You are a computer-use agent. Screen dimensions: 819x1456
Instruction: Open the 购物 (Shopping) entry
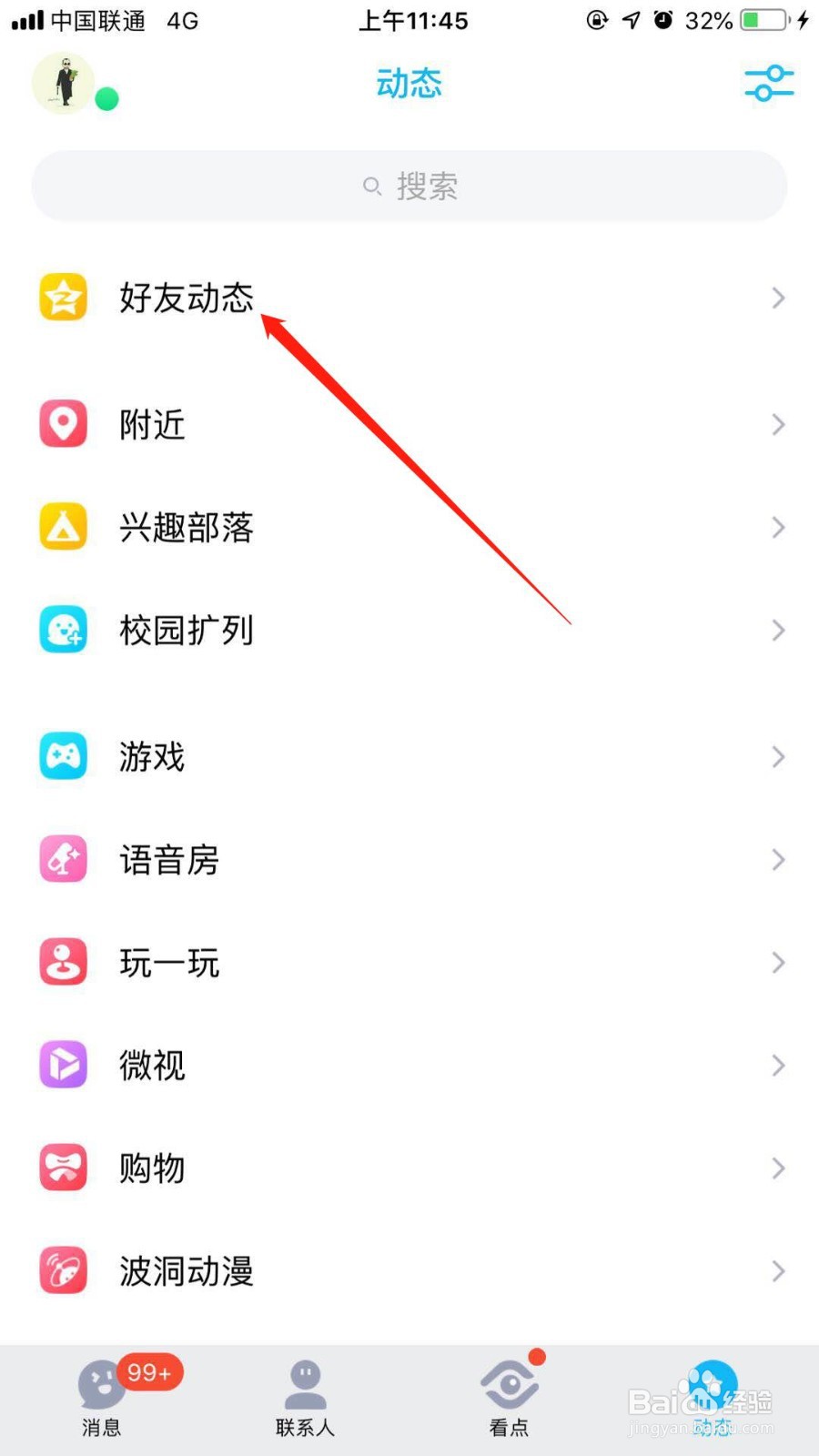tap(151, 1168)
